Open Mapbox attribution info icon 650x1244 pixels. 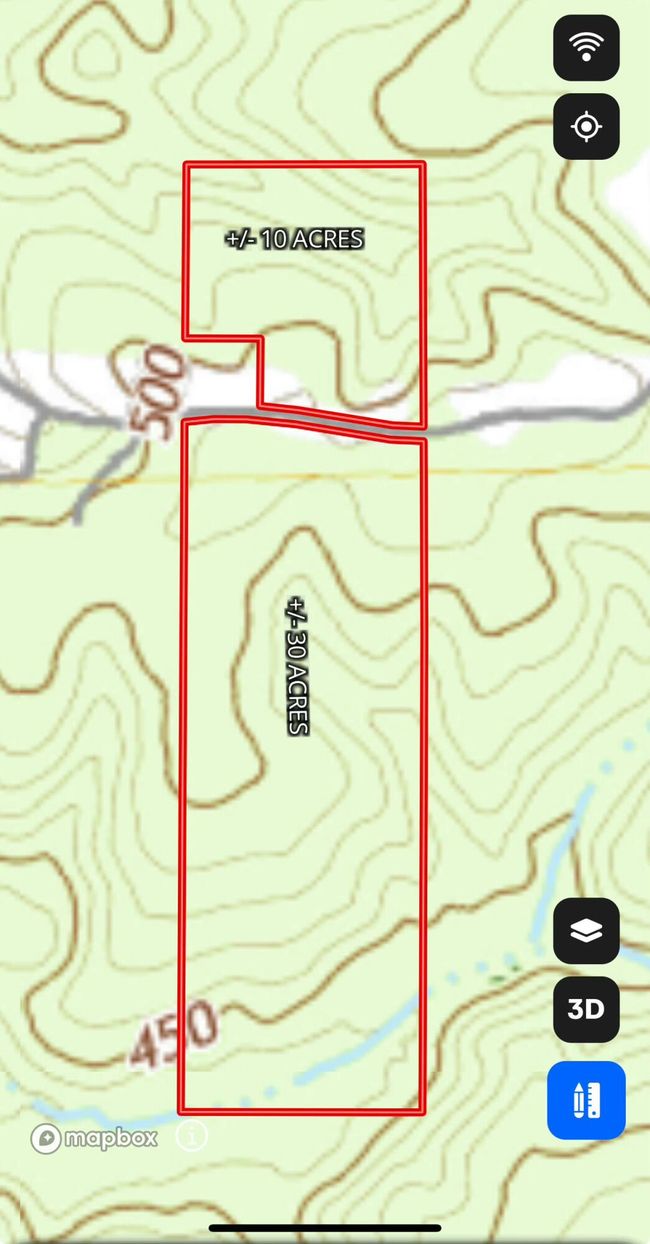pyautogui.click(x=192, y=1136)
